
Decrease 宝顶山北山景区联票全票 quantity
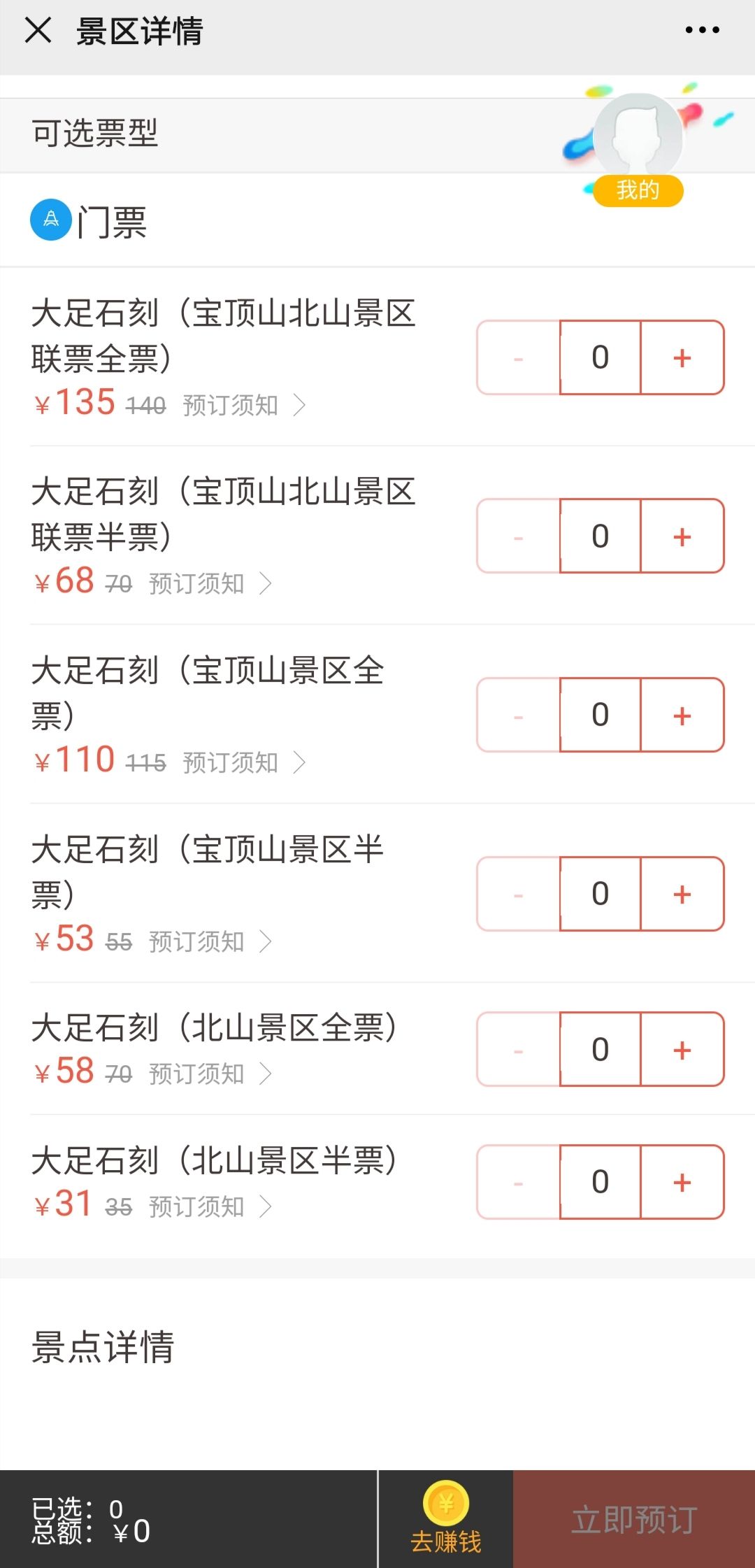click(x=518, y=358)
